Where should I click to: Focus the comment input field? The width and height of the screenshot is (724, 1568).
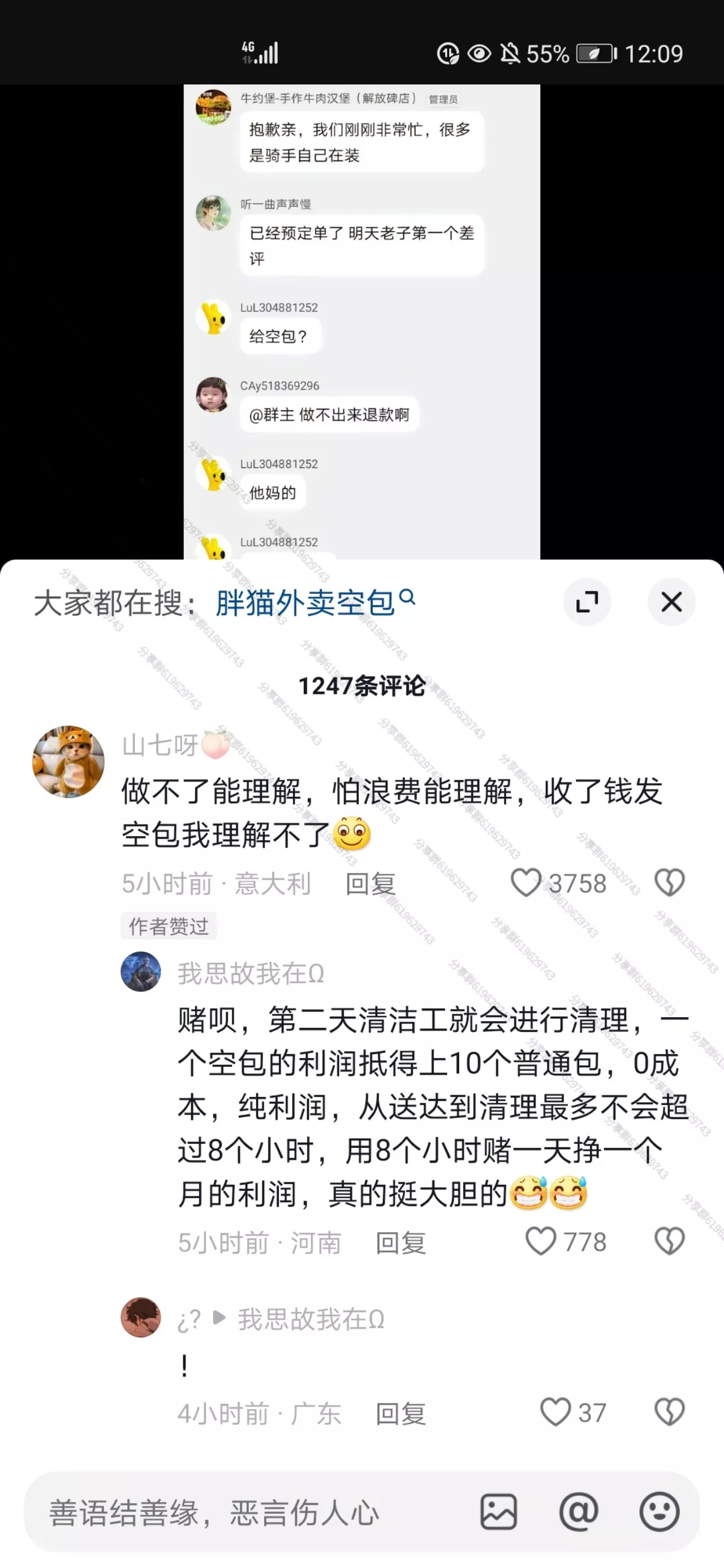pyautogui.click(x=244, y=1513)
